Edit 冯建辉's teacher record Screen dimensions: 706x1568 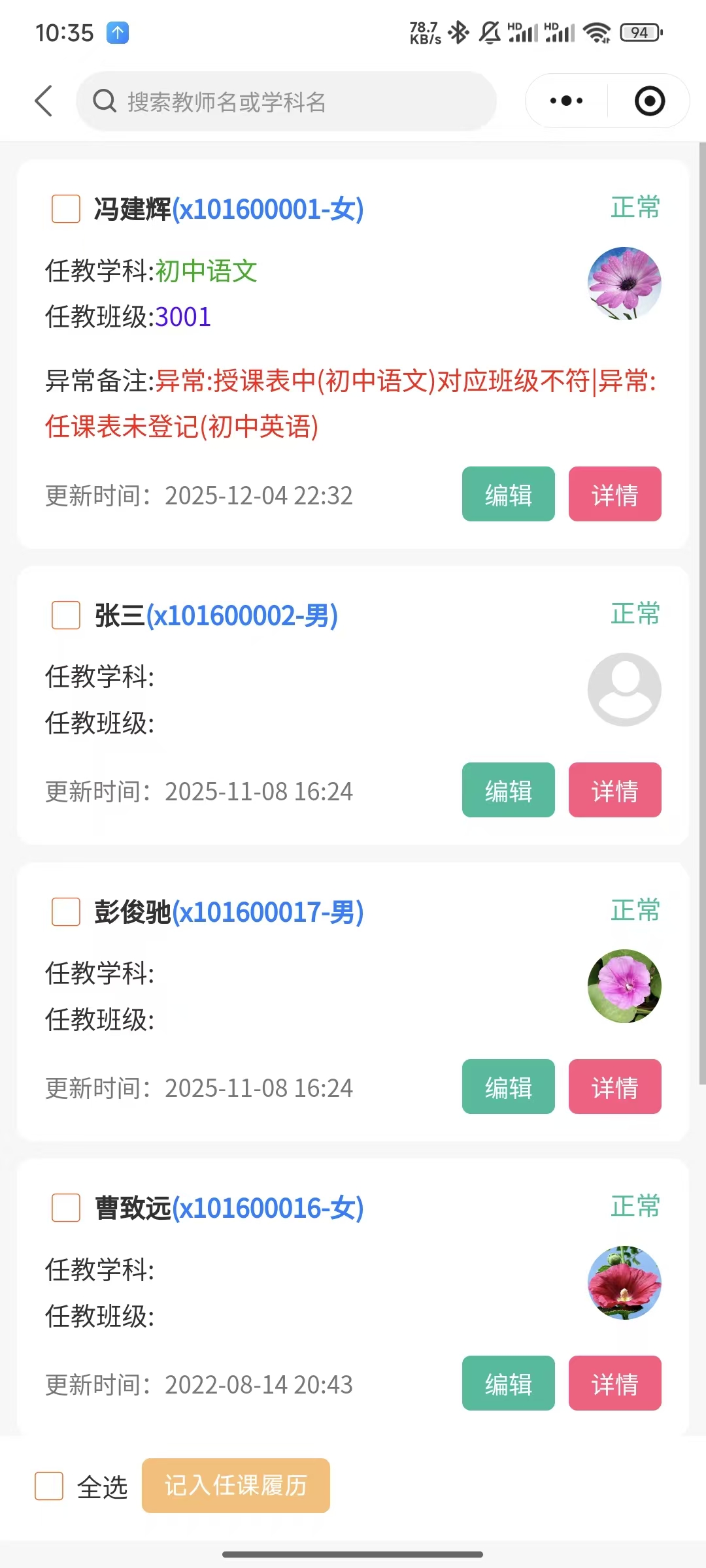(508, 495)
